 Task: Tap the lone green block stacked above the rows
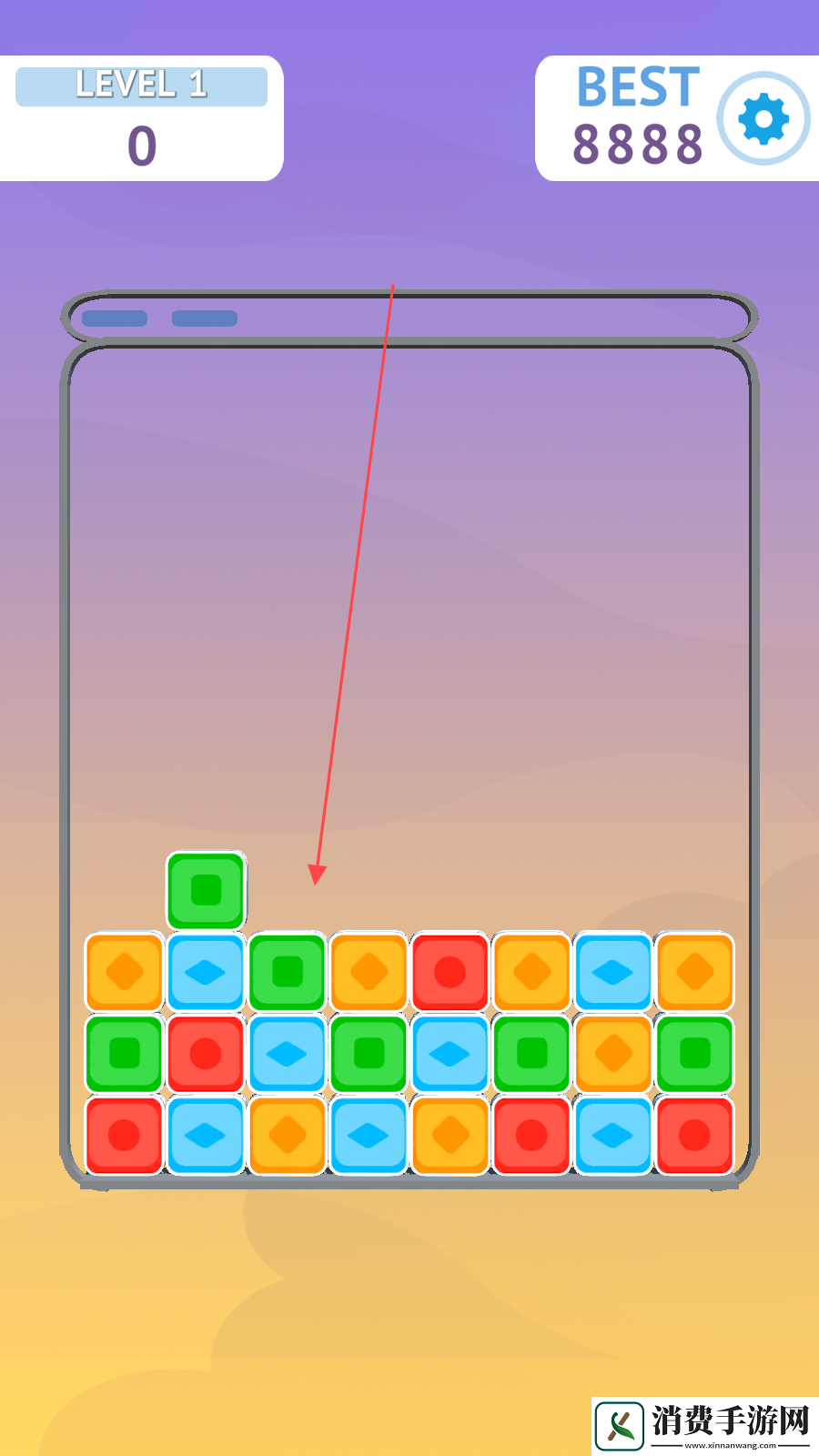pos(207,890)
